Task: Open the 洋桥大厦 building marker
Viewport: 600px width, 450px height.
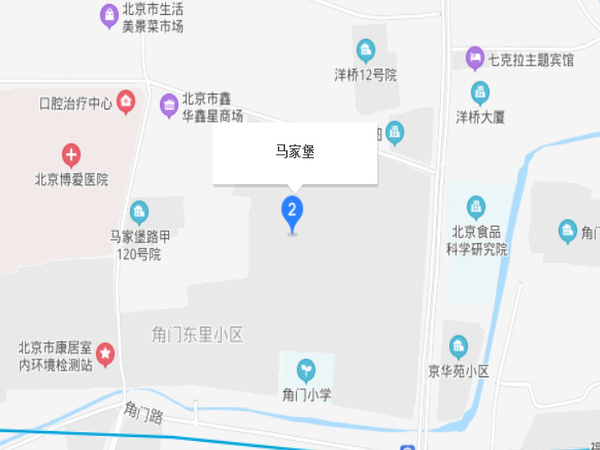Action: pos(480,93)
